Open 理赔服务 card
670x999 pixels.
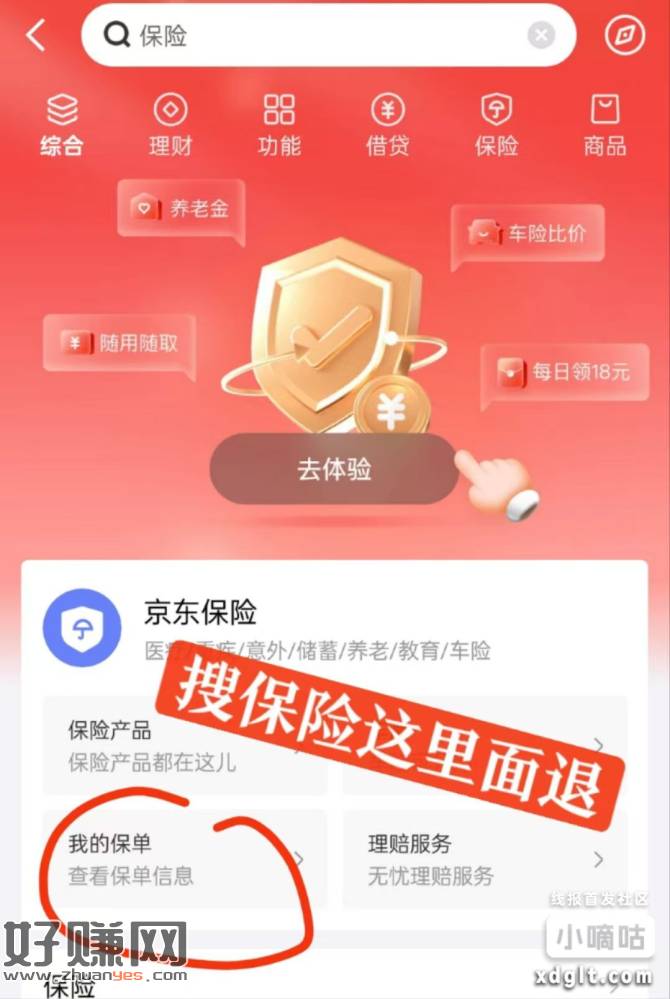485,859
